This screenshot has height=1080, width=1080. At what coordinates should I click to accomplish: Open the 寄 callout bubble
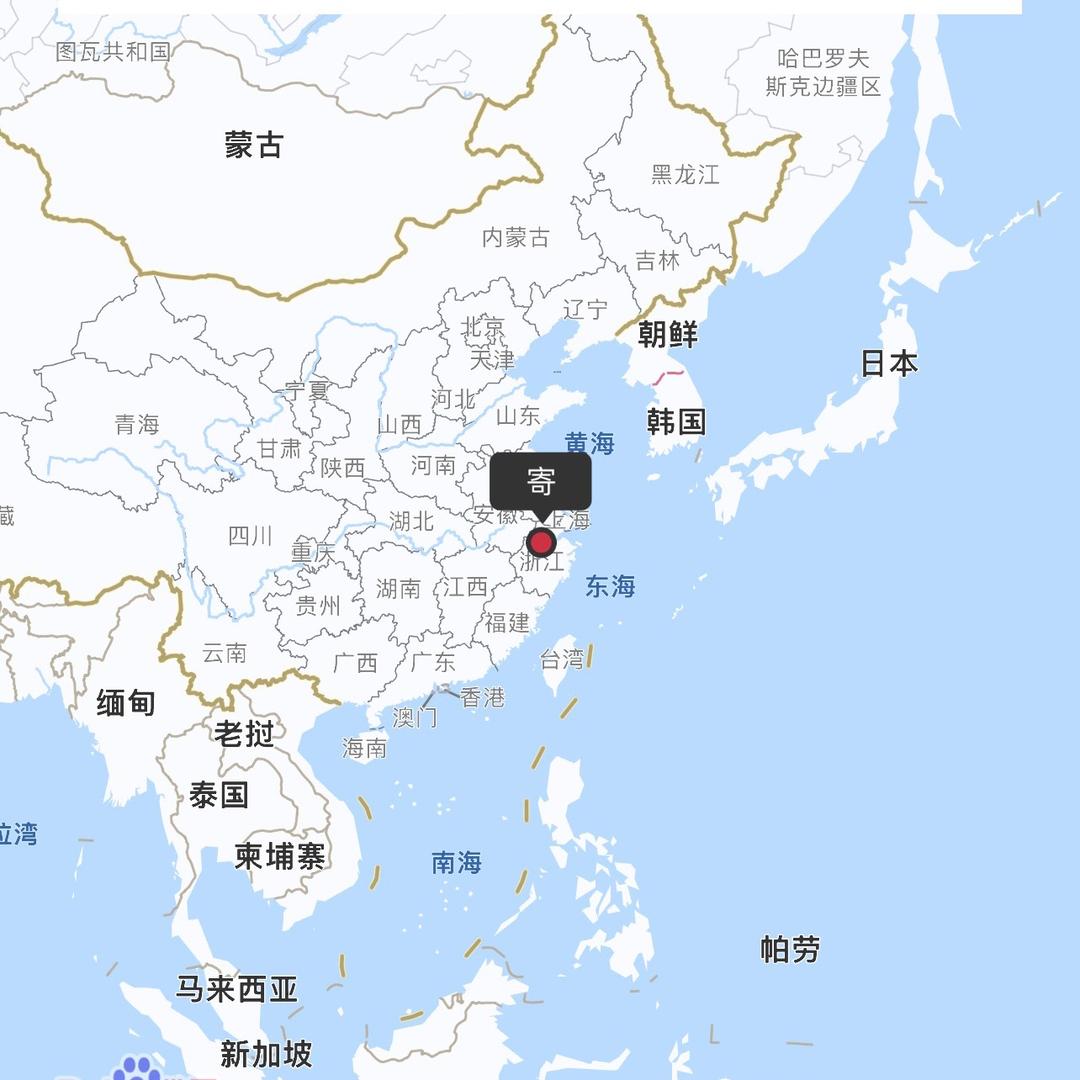pos(540,484)
